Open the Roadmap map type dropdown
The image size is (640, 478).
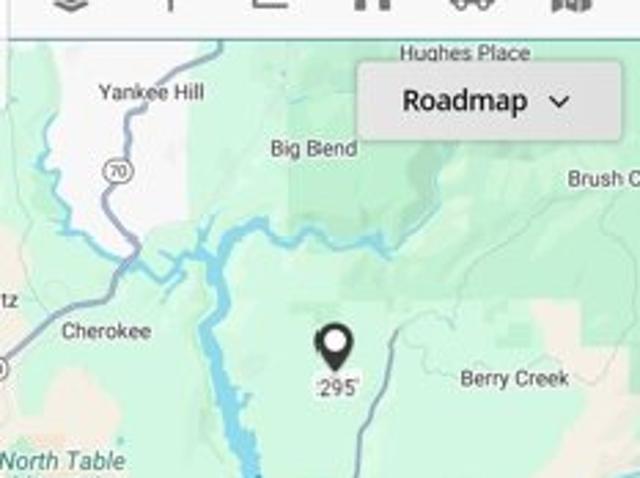[x=488, y=101]
